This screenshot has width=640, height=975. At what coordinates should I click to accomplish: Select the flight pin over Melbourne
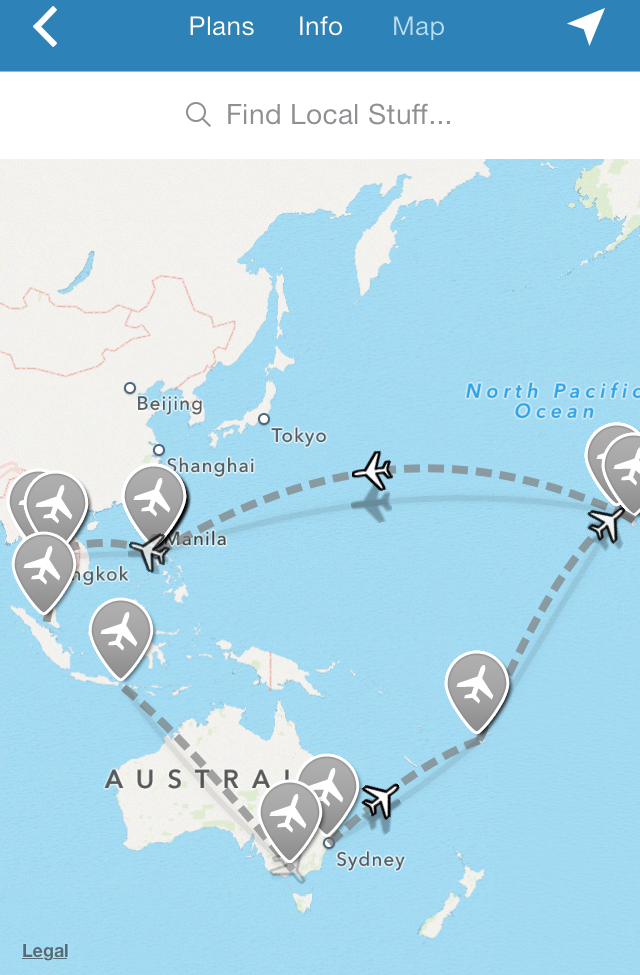point(290,815)
